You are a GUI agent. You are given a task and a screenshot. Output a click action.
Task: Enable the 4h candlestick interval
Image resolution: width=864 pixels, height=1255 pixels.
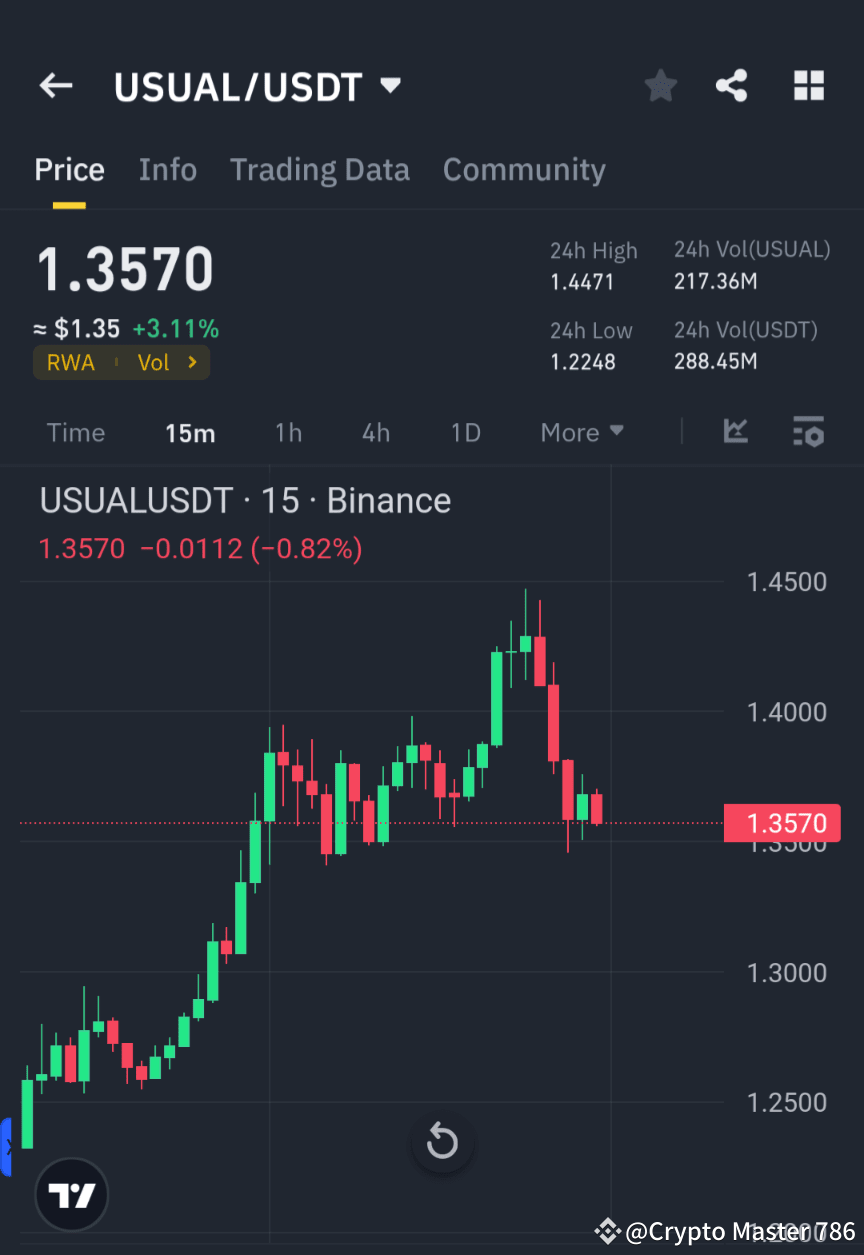point(375,432)
